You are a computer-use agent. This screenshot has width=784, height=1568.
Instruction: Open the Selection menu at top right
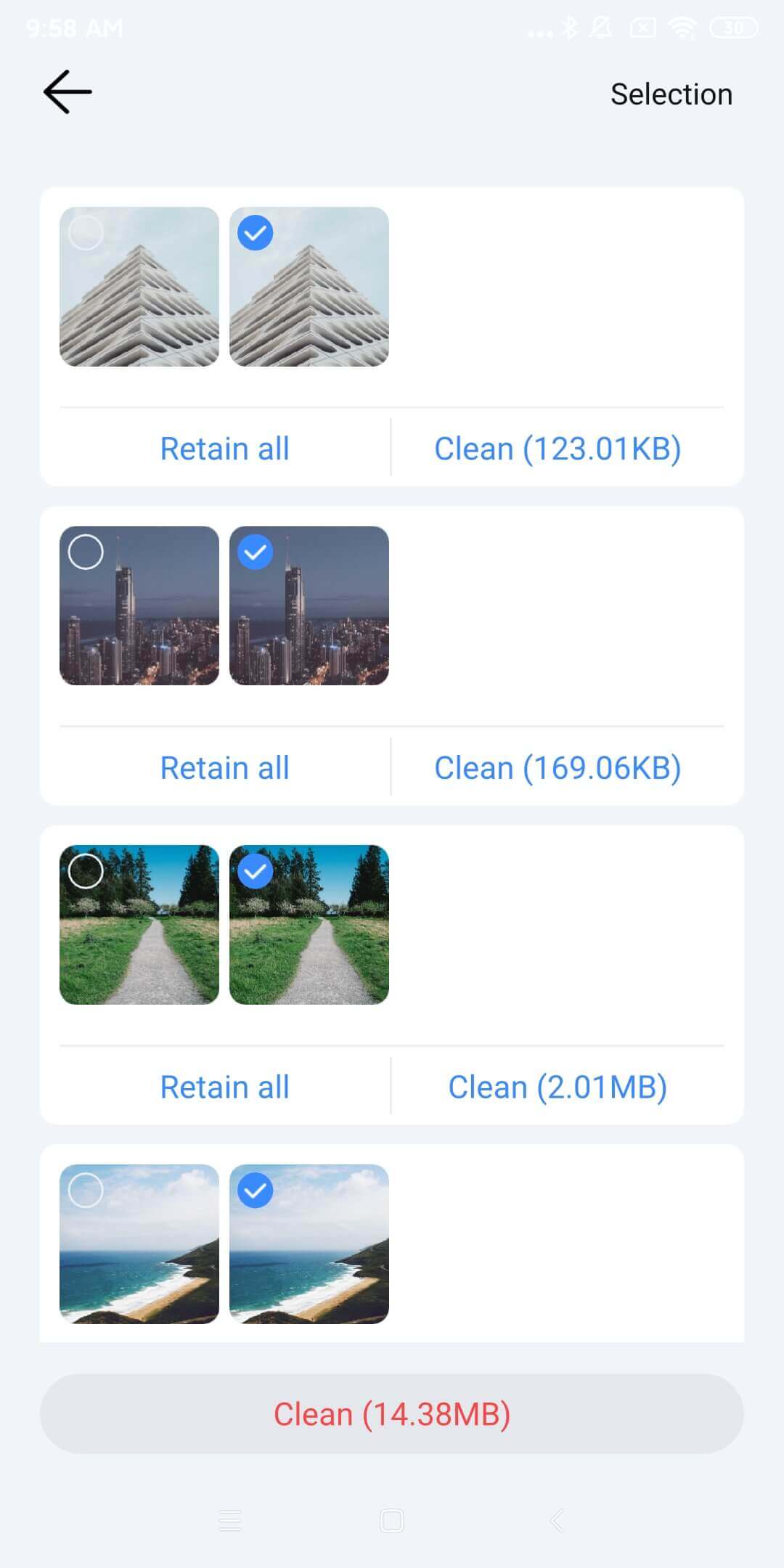coord(671,94)
